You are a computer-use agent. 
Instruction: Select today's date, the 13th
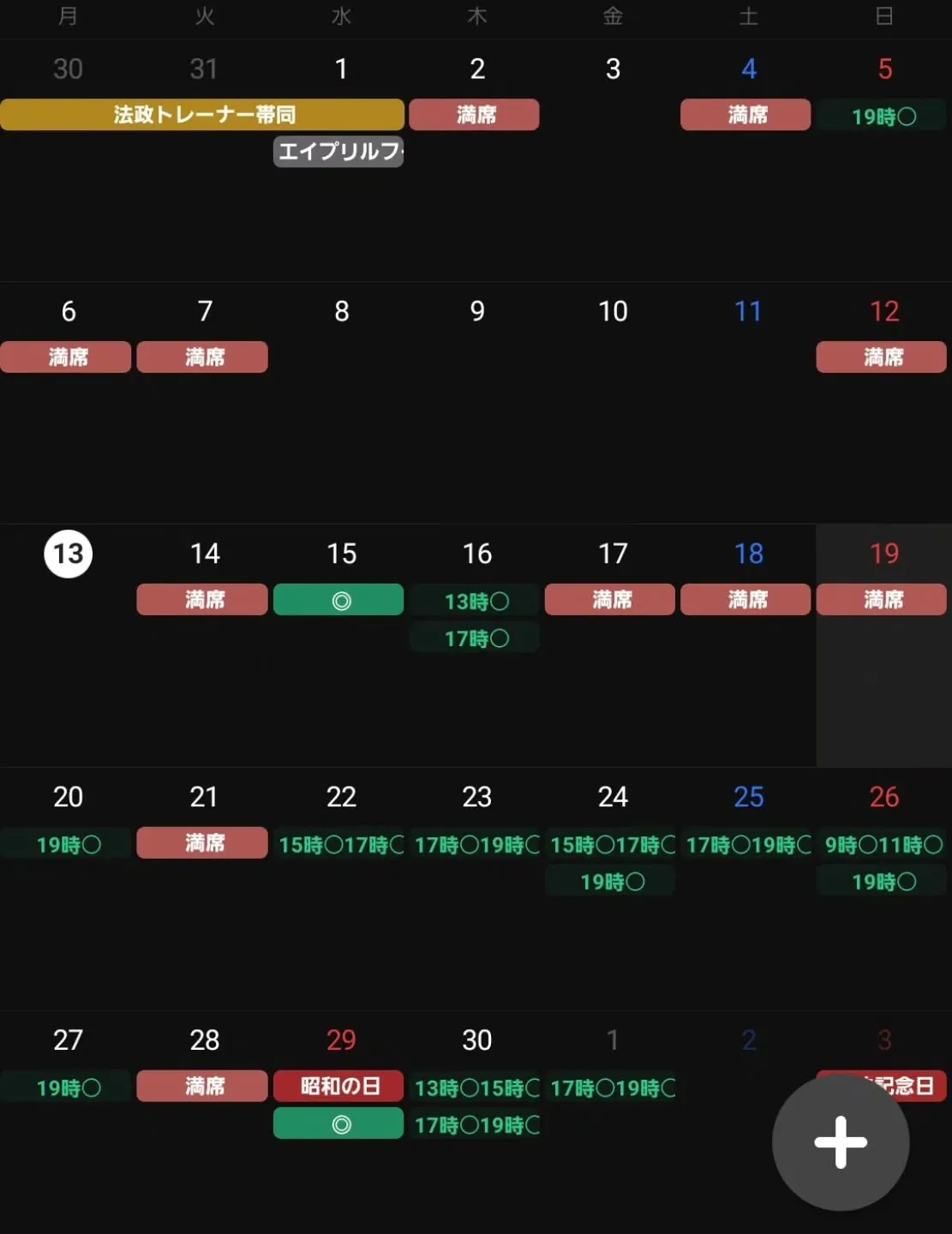coord(69,554)
